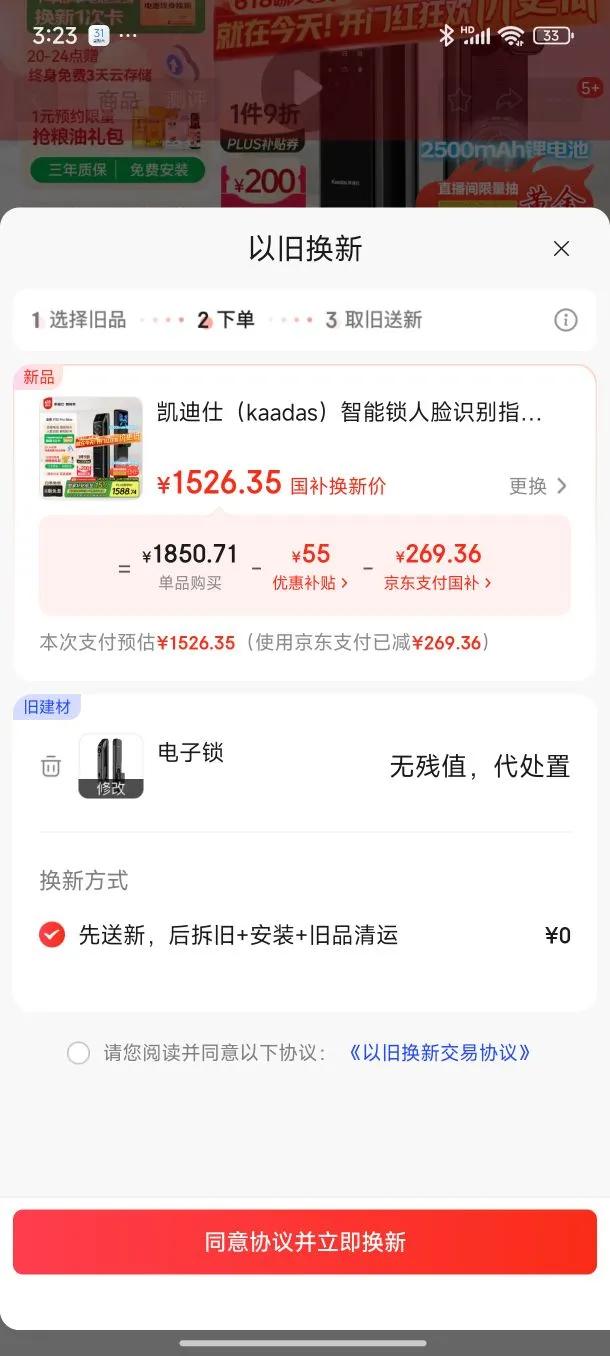Close the 以旧换新 sheet
This screenshot has height=1356, width=610.
[561, 249]
